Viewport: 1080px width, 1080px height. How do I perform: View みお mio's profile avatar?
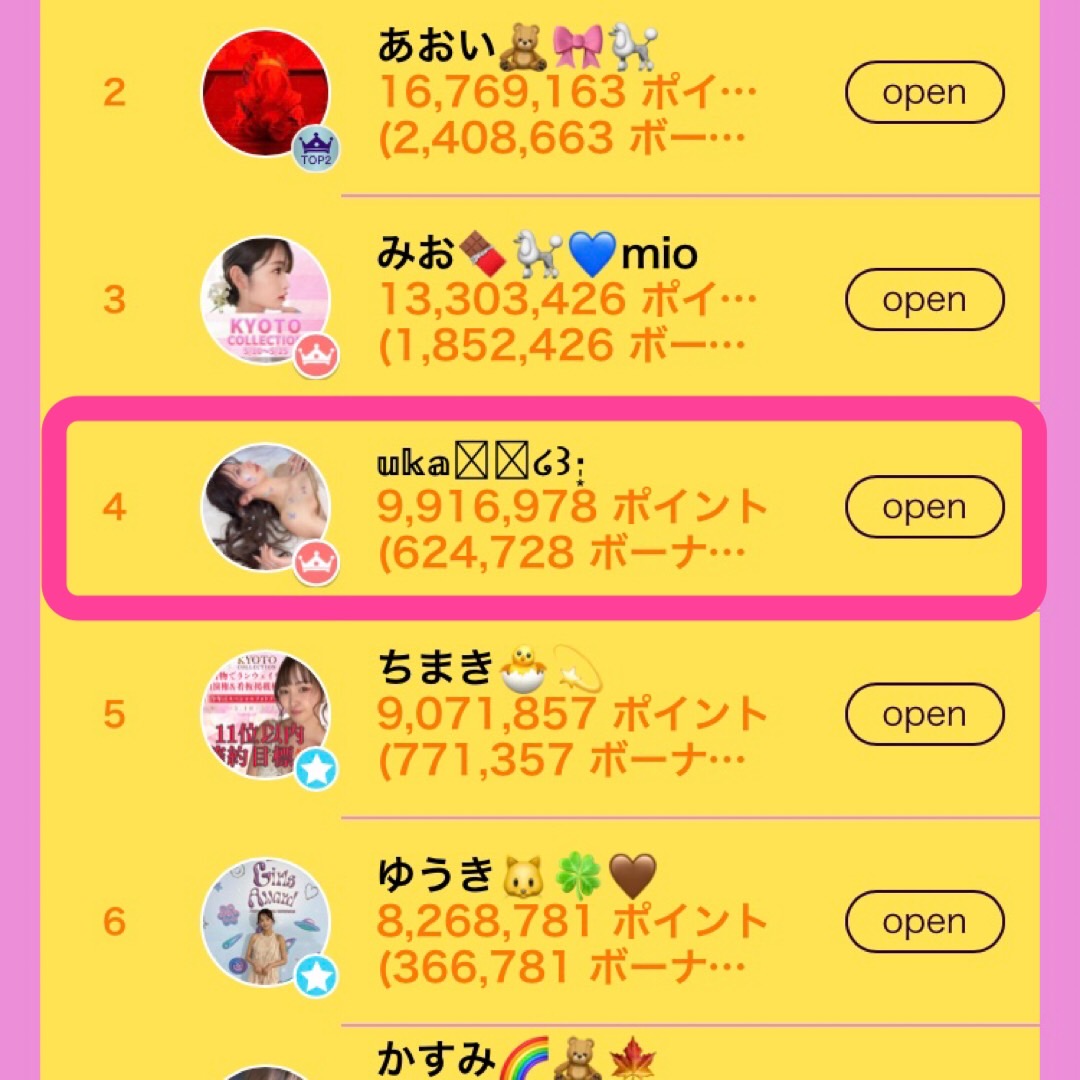265,300
